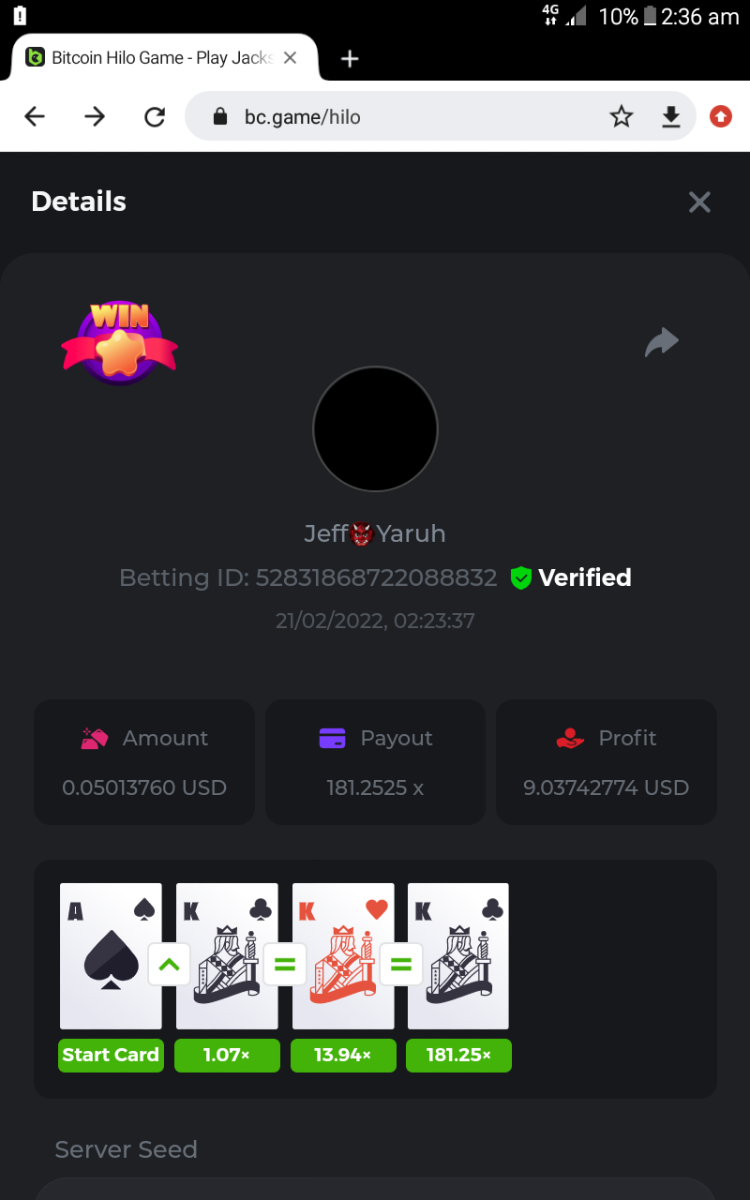Close the bet Details panel
The width and height of the screenshot is (750, 1200).
click(699, 202)
